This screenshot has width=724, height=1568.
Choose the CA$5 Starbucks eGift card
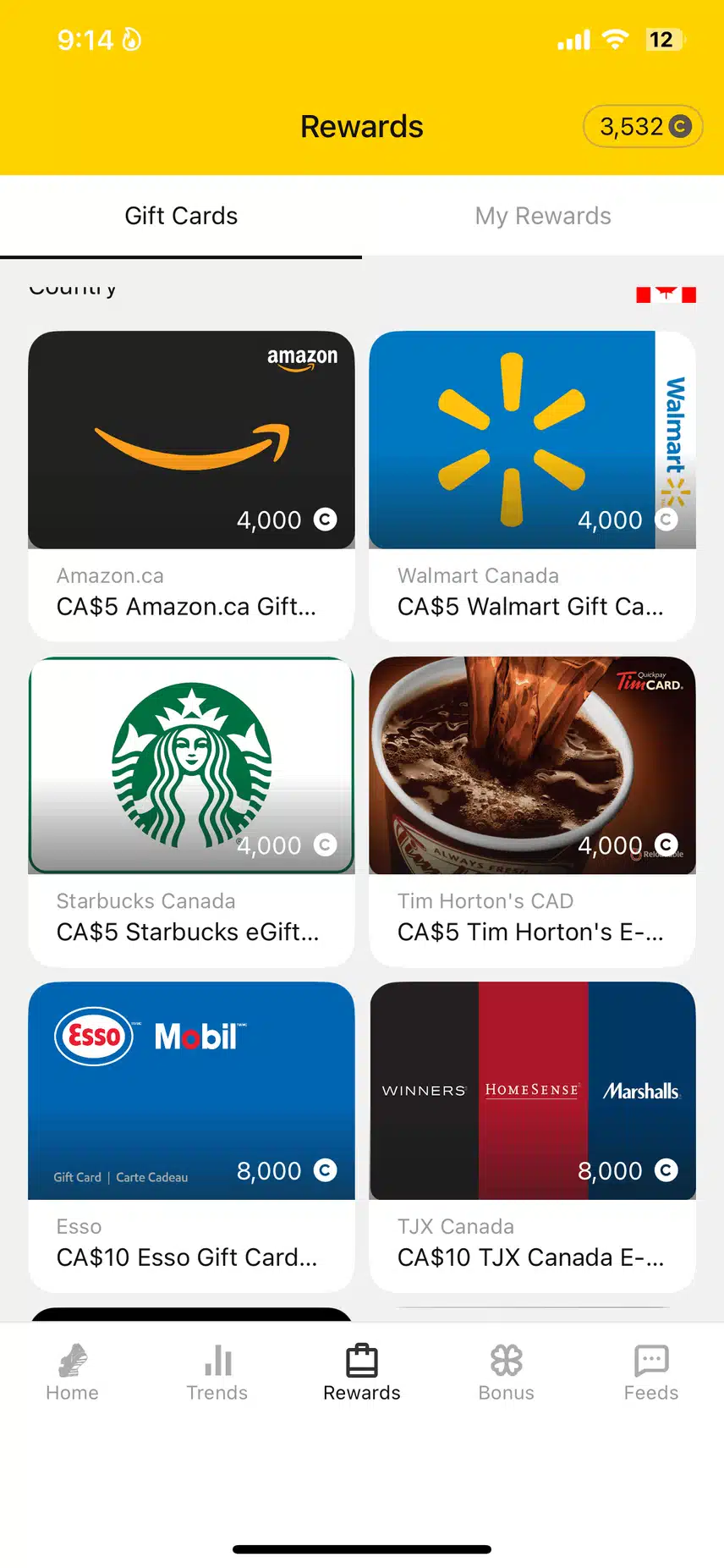(191, 811)
